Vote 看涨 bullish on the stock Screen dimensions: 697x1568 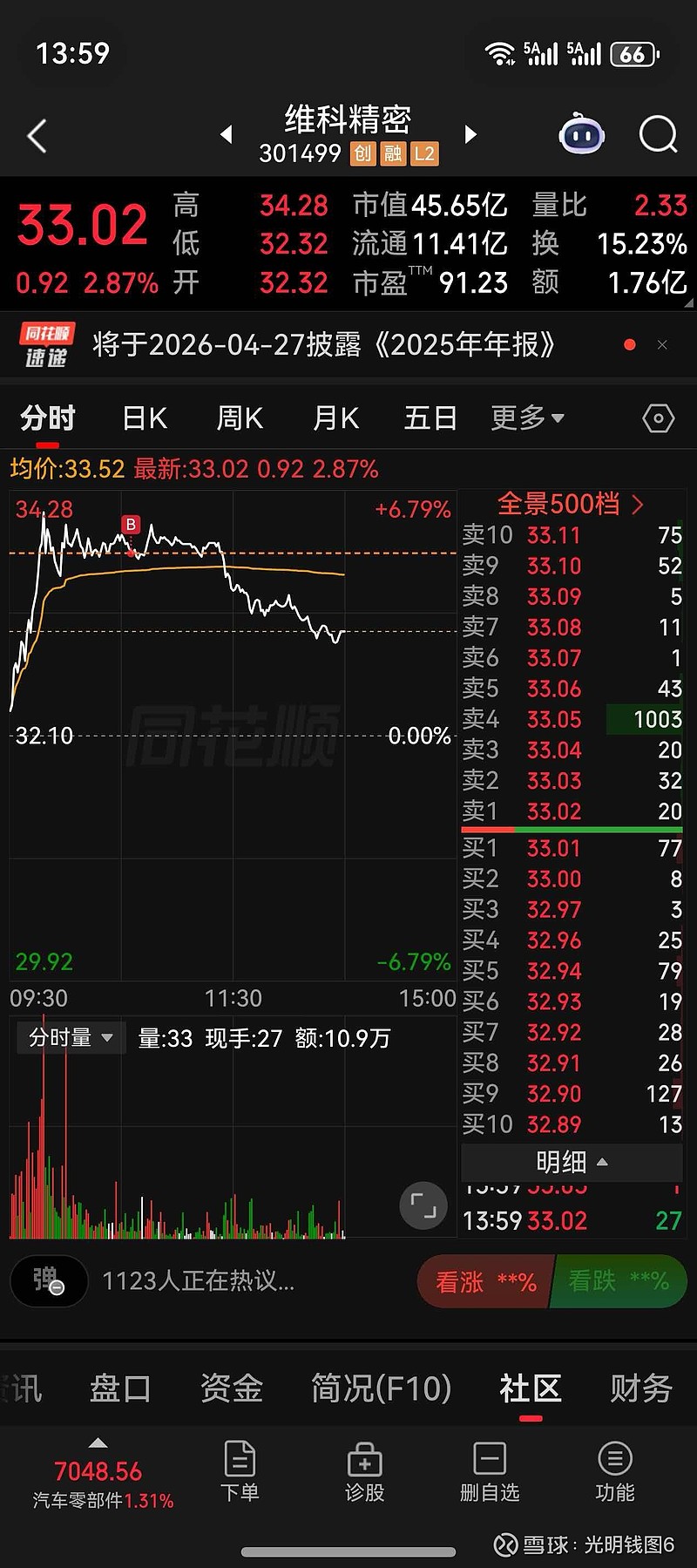click(x=484, y=1281)
